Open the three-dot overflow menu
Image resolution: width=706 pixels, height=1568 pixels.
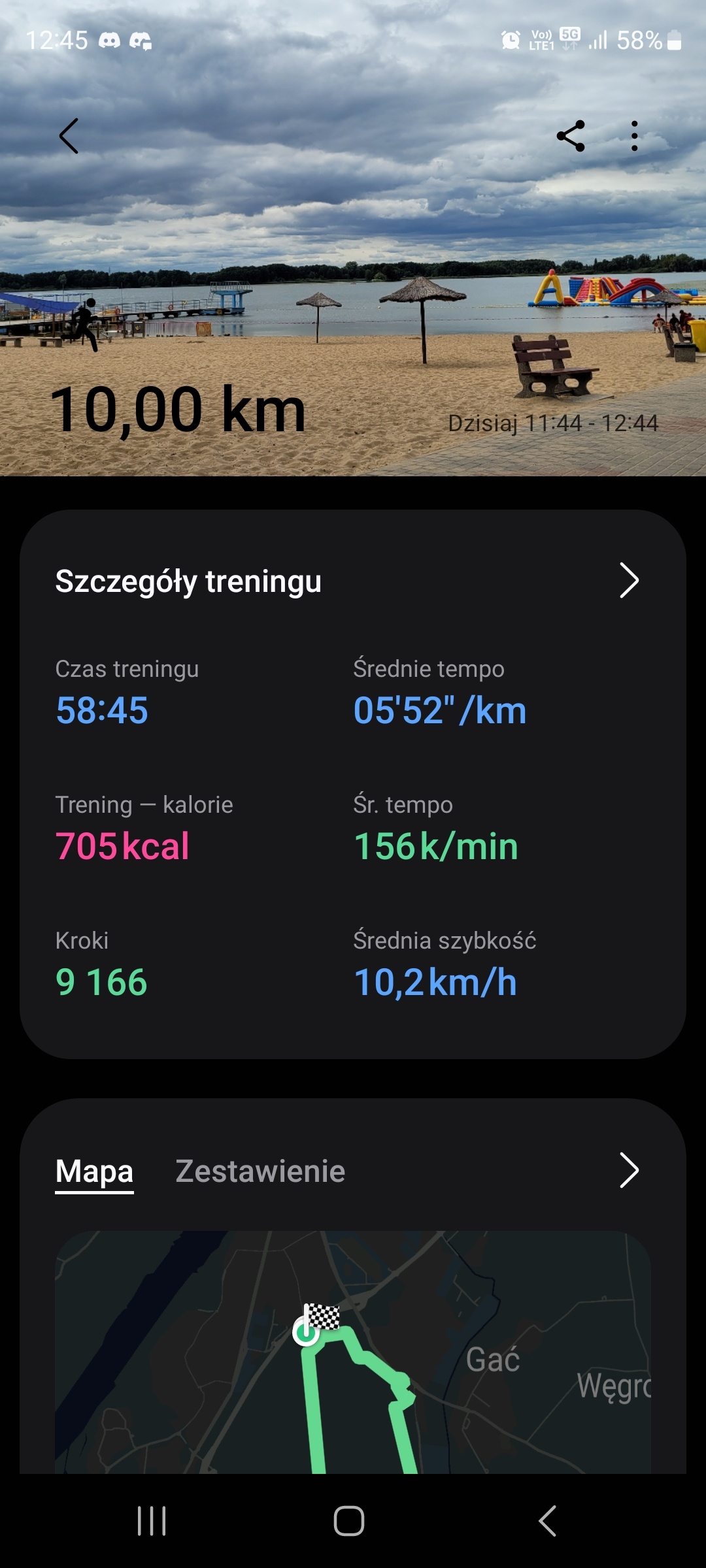click(x=634, y=136)
